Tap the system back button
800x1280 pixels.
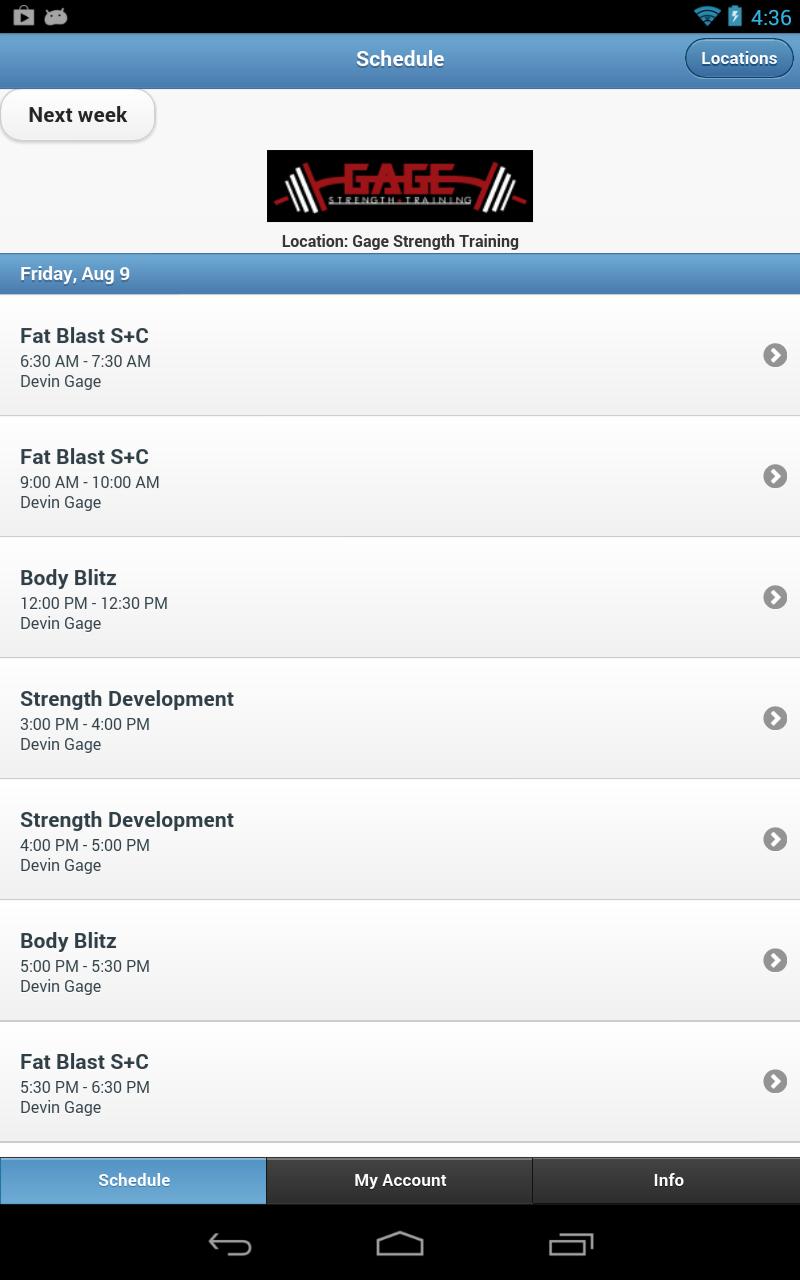click(x=229, y=1244)
